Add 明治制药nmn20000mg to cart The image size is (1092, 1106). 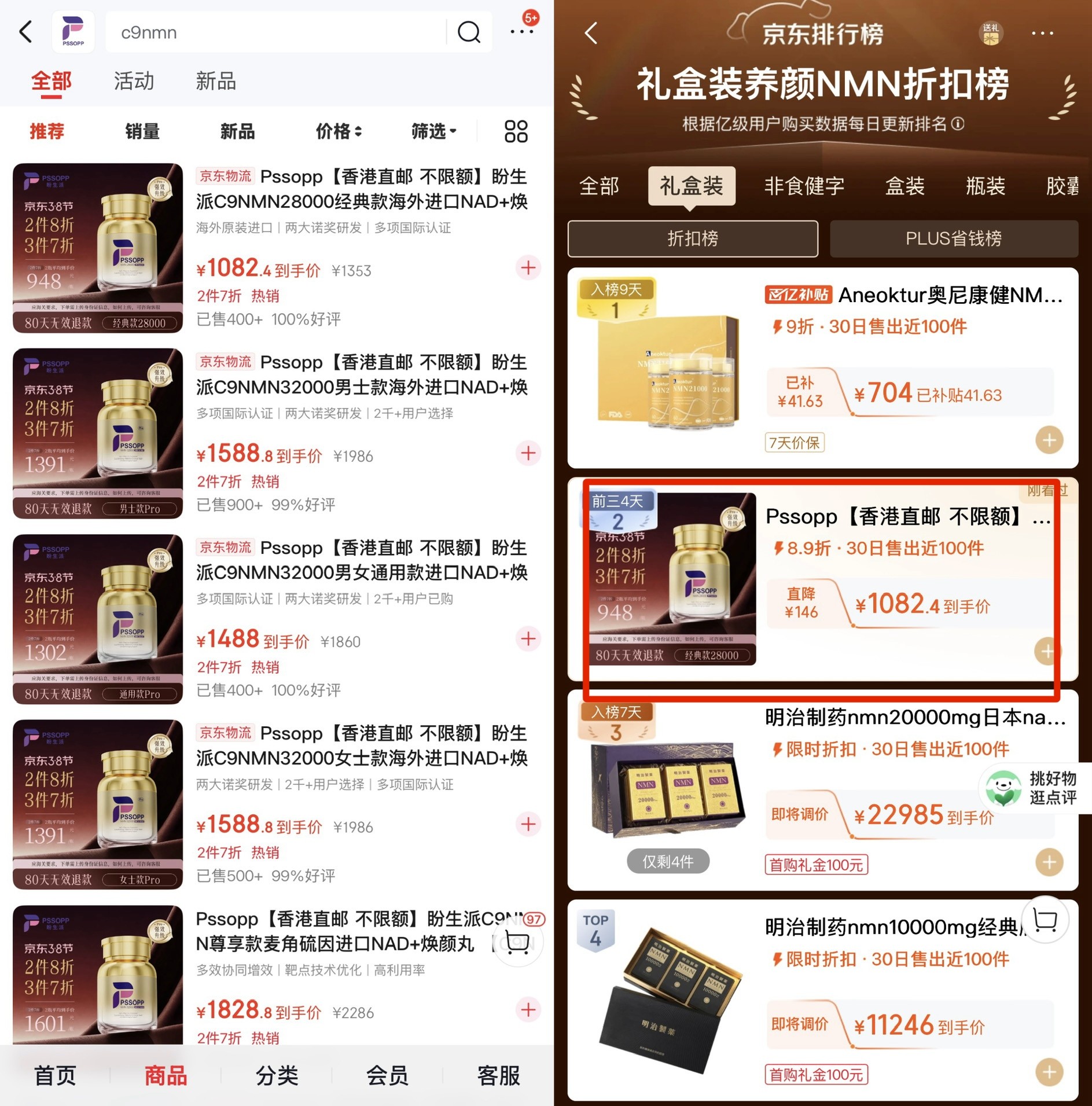coord(1049,862)
